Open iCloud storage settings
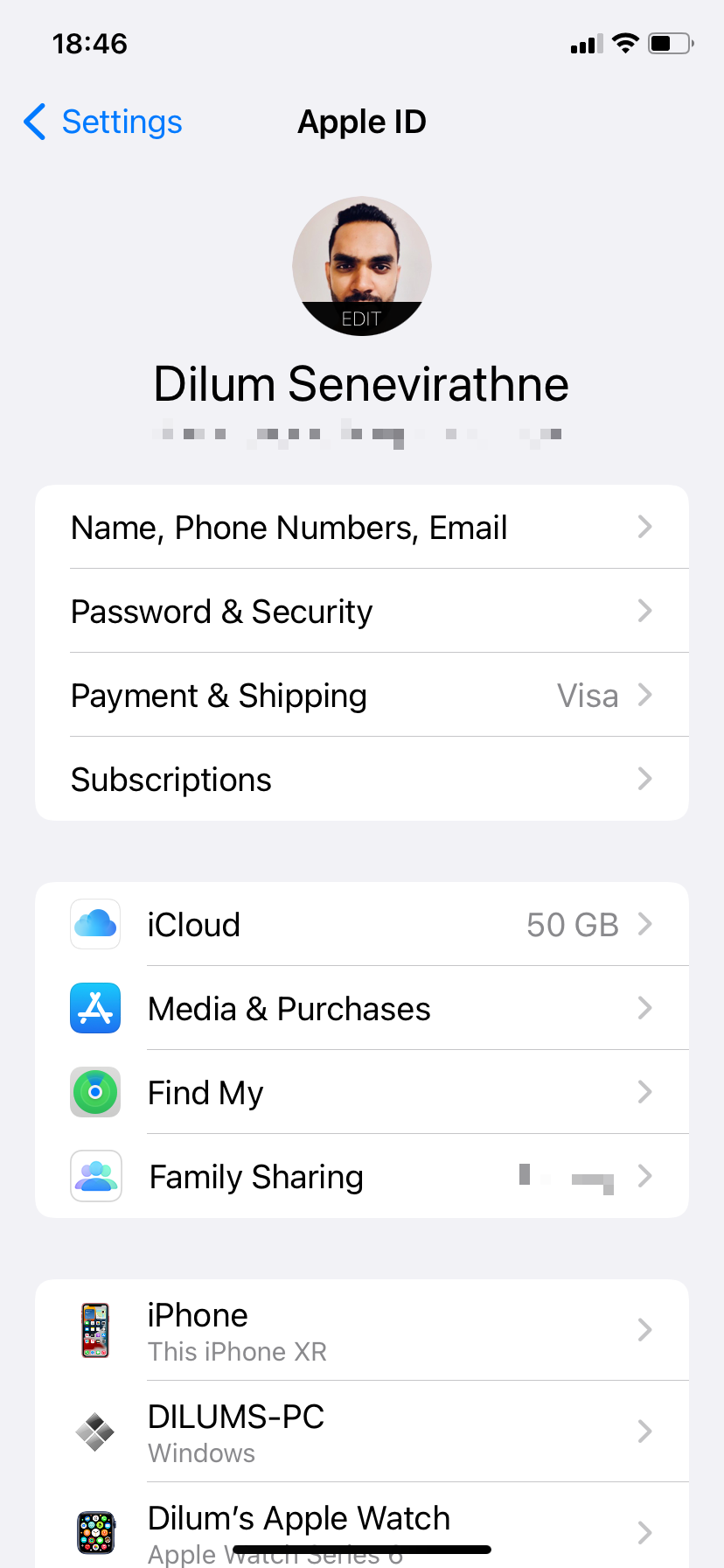This screenshot has height=1568, width=724. pyautogui.click(x=361, y=925)
